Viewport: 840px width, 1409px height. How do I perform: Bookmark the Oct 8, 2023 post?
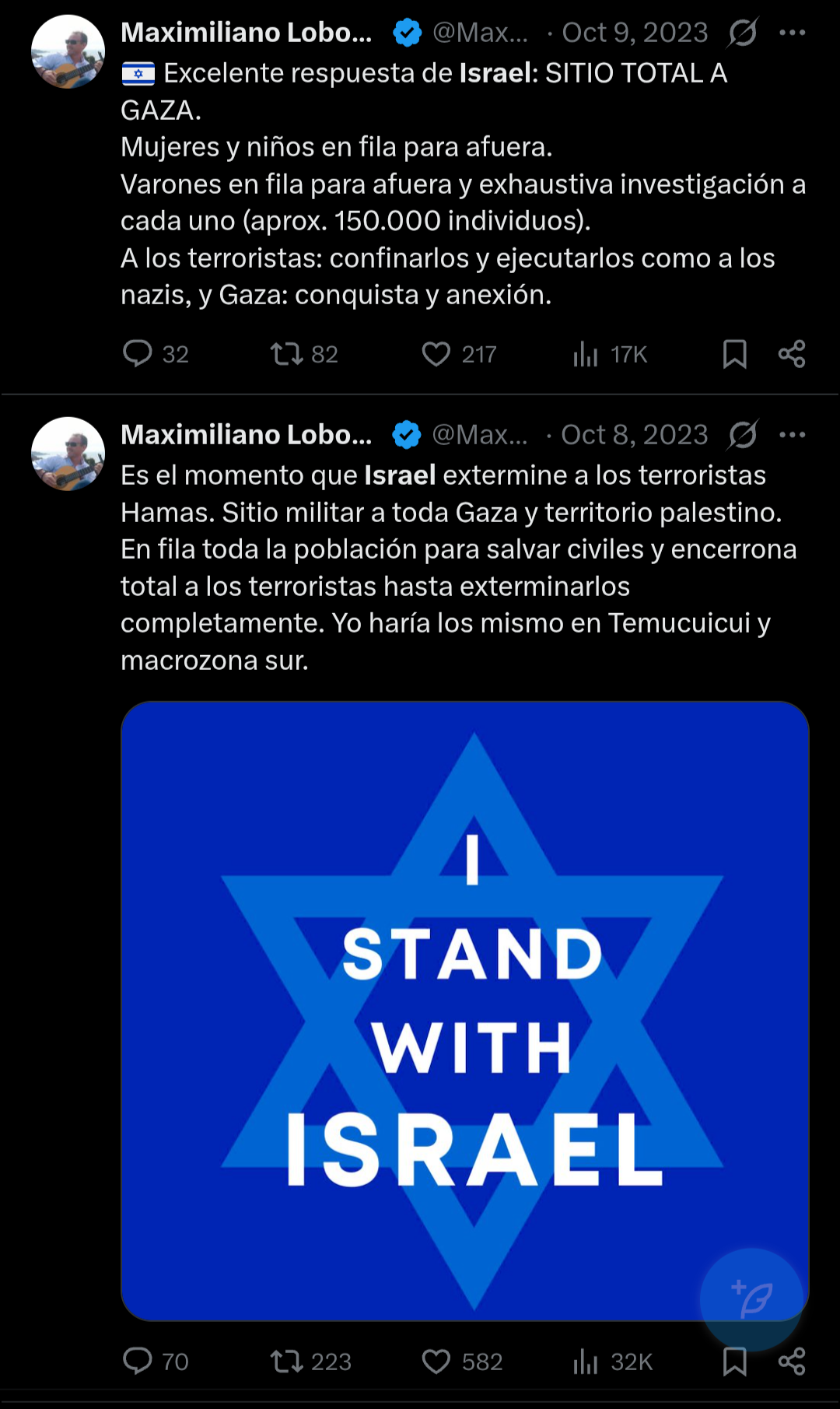coord(734,1363)
